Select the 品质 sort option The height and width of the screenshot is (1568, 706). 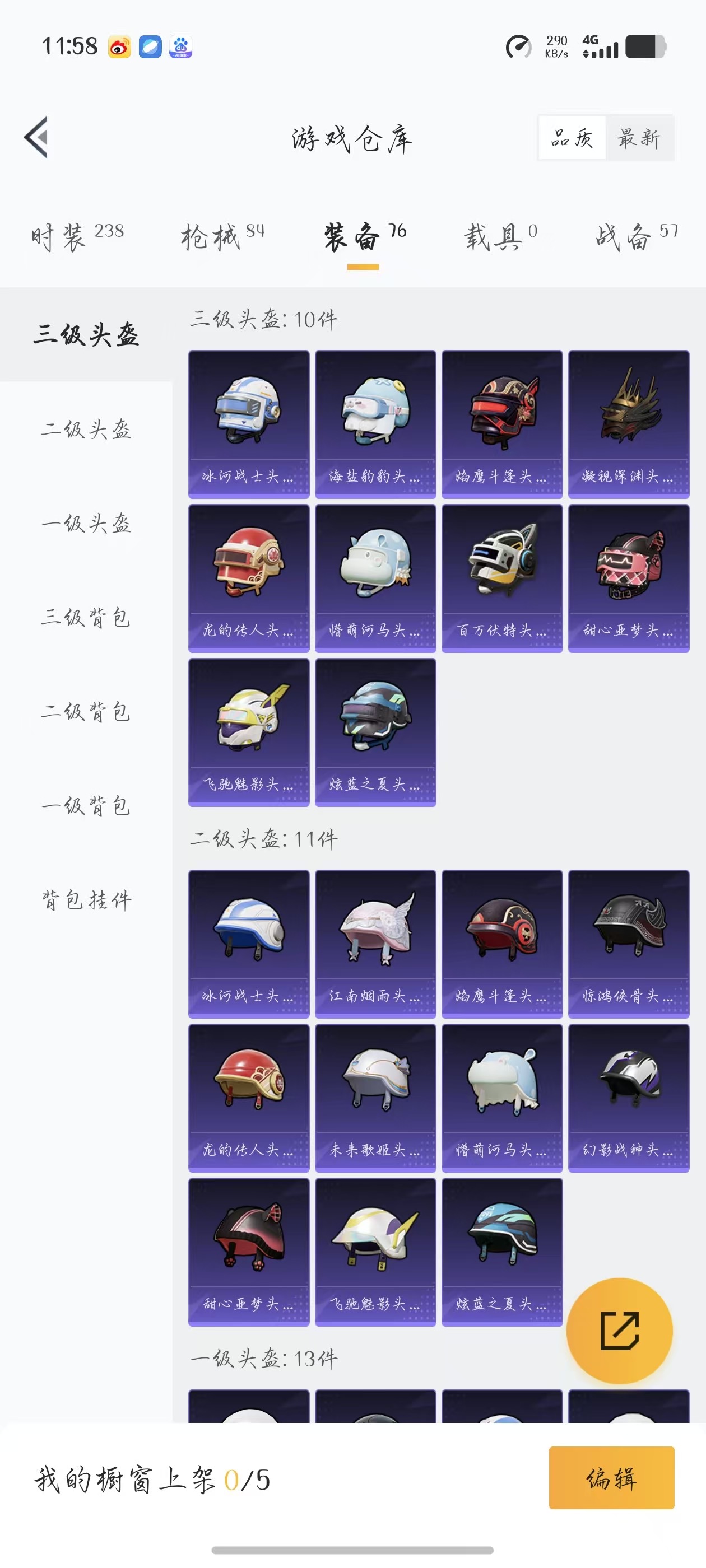pyautogui.click(x=572, y=138)
